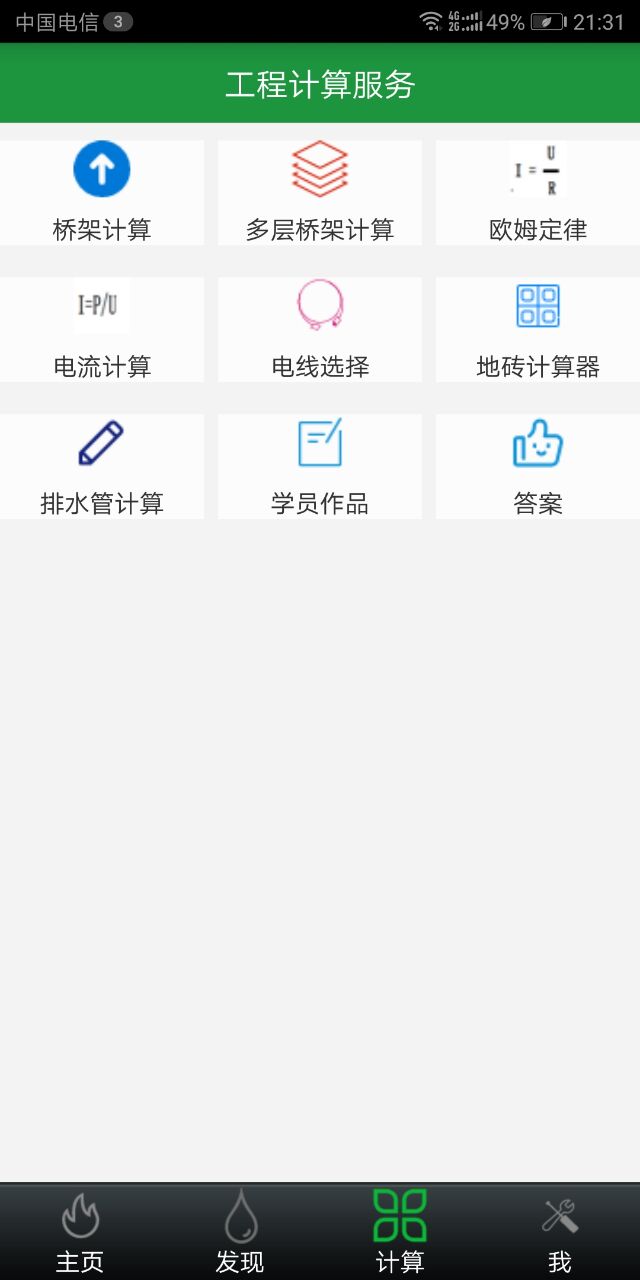Open 排水管计算 calculator

(102, 466)
